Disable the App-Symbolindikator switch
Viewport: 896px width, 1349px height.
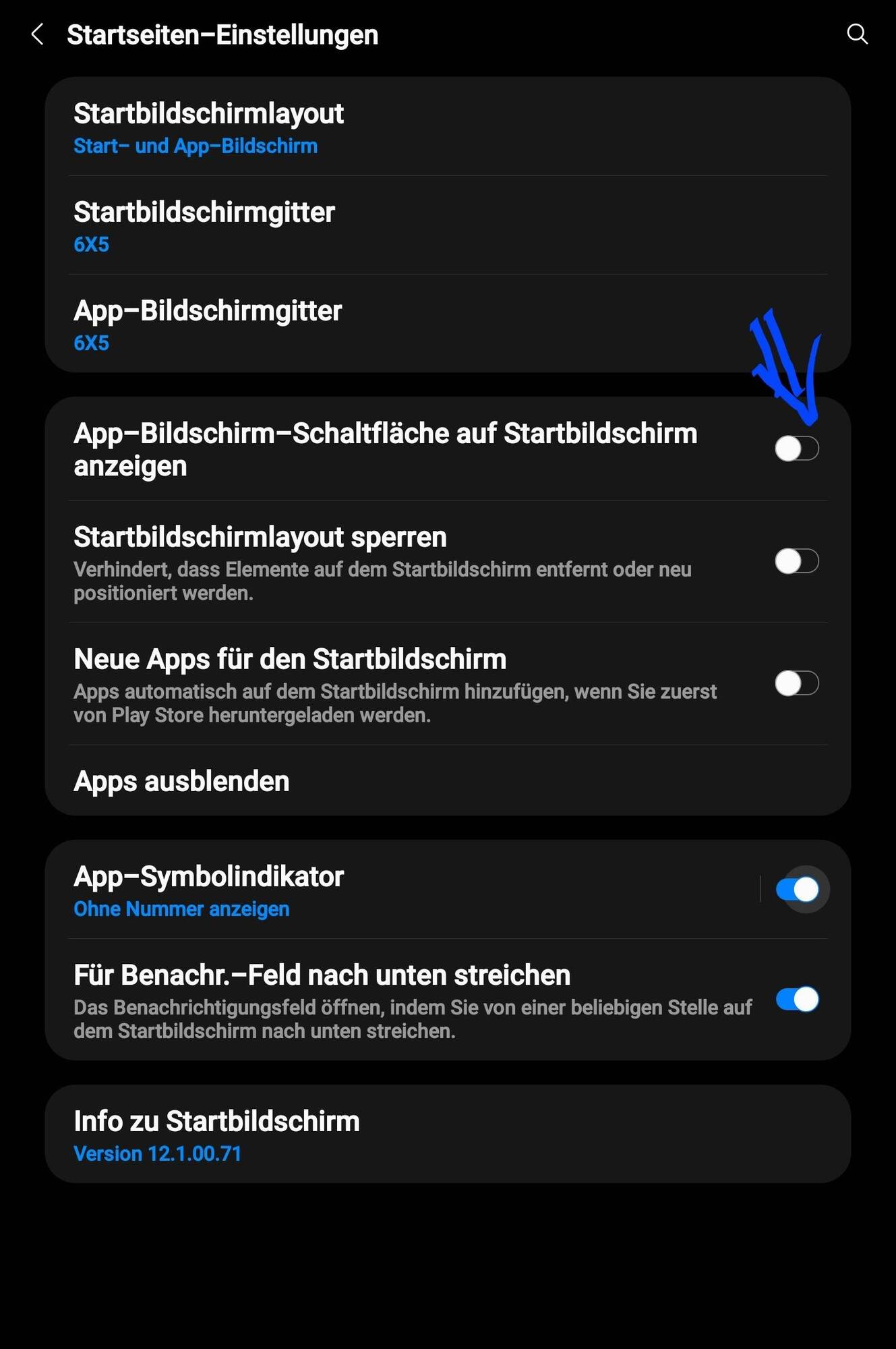(798, 890)
